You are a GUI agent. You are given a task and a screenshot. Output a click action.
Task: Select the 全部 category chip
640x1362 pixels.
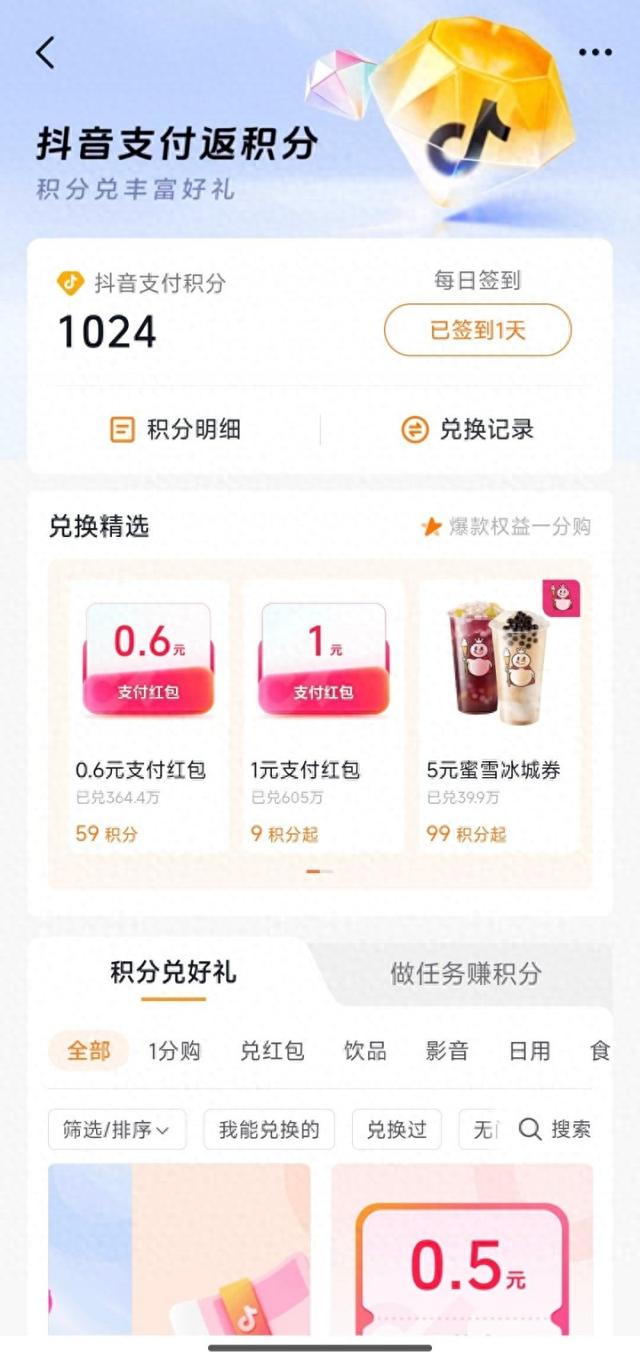point(88,1051)
